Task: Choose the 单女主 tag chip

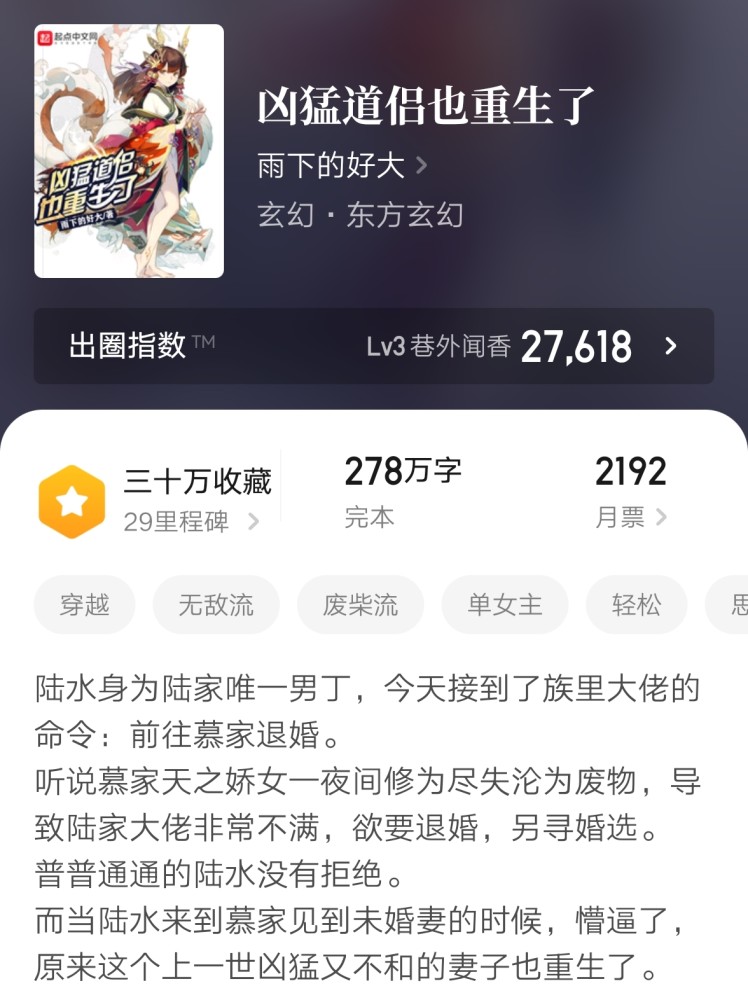Action: pos(505,605)
